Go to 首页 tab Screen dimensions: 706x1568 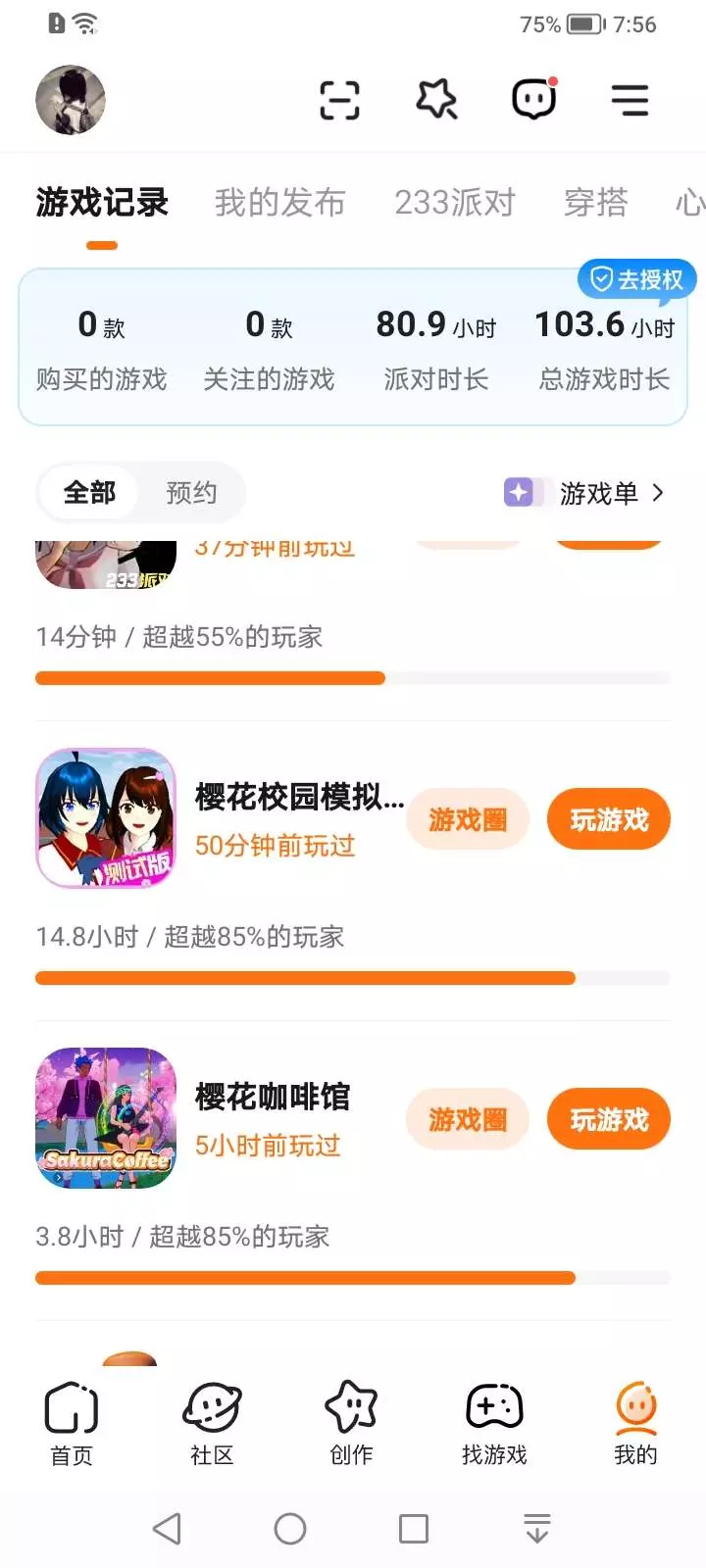pyautogui.click(x=72, y=1423)
